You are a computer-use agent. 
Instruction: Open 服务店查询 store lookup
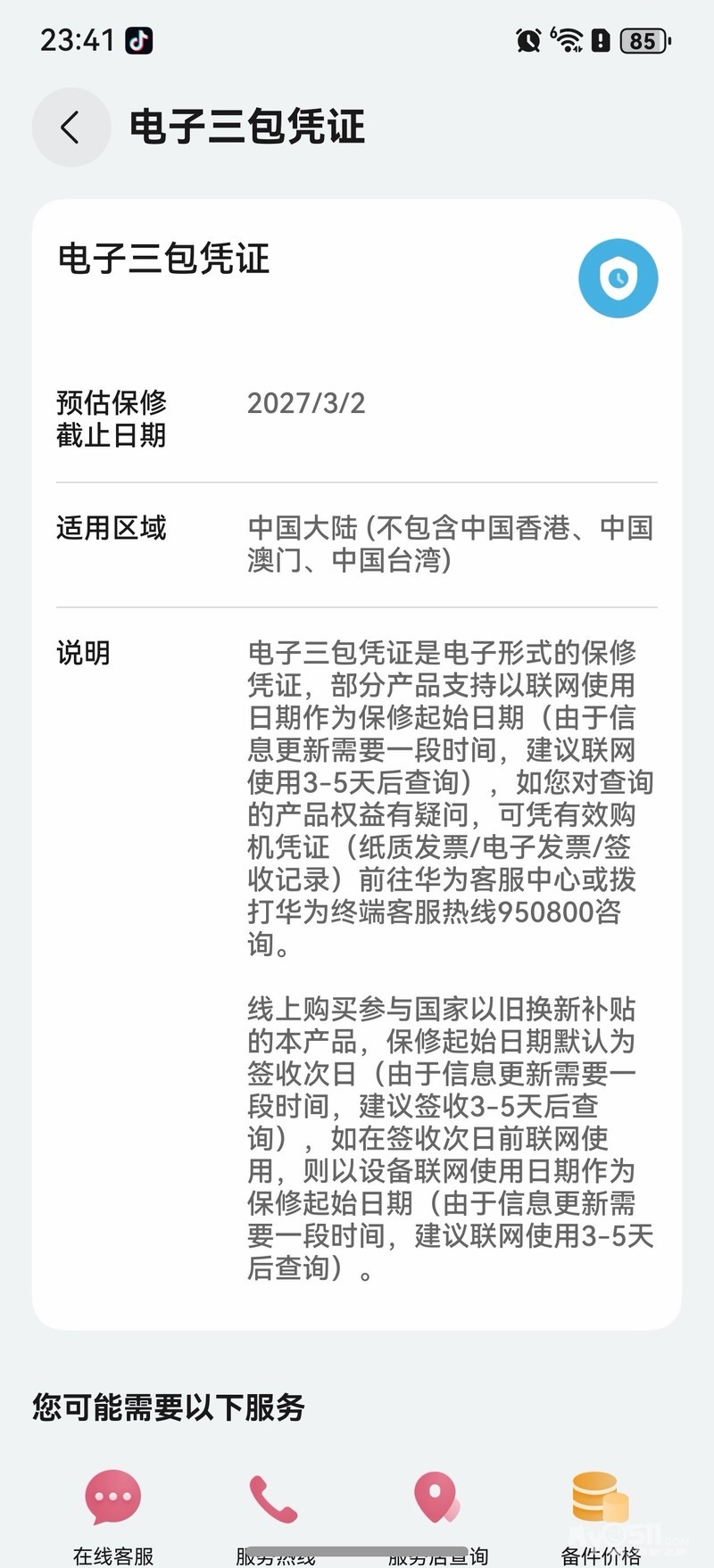pyautogui.click(x=436, y=1500)
